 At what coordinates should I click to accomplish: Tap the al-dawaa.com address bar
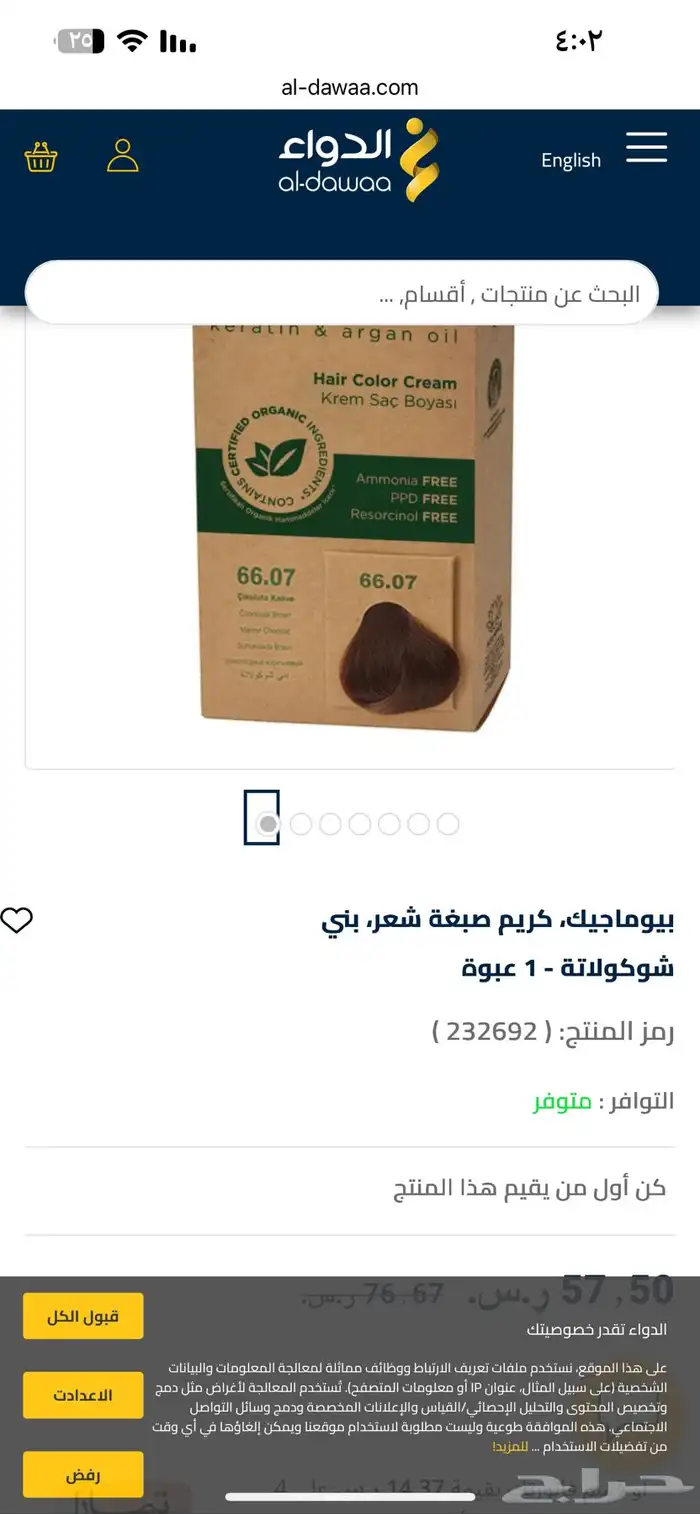(349, 87)
